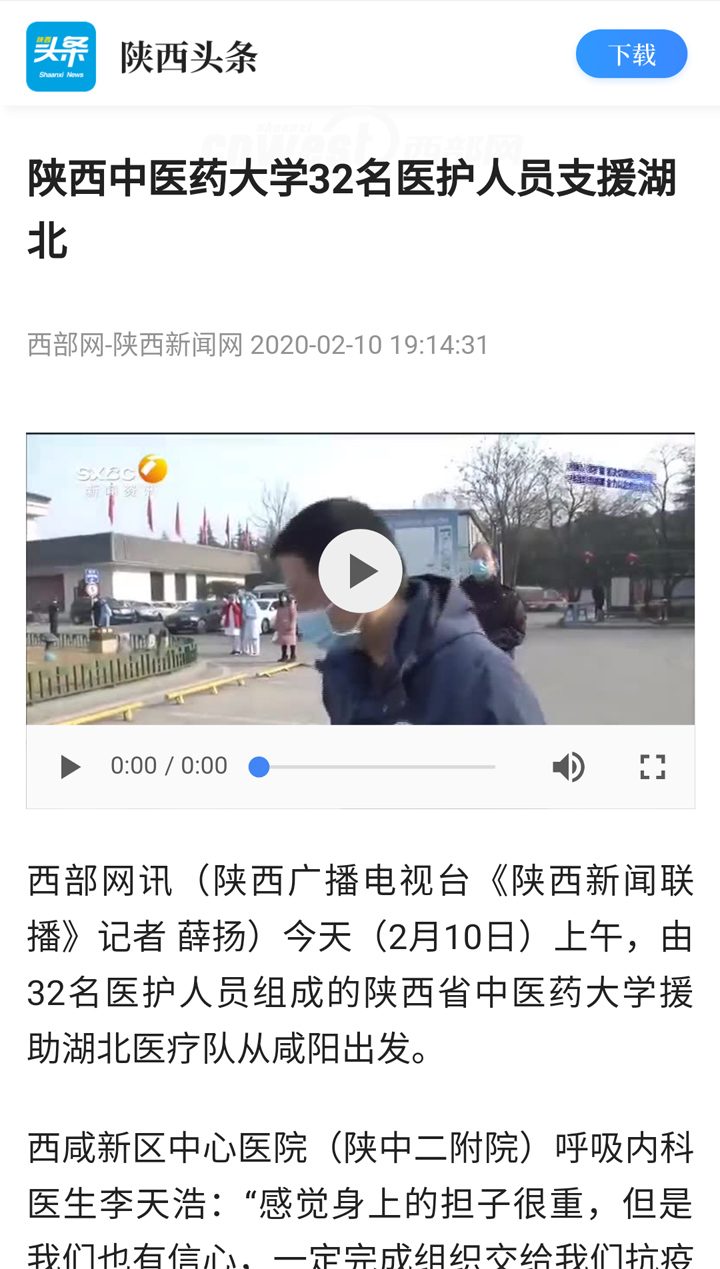Tap the 下载 download button

[631, 54]
